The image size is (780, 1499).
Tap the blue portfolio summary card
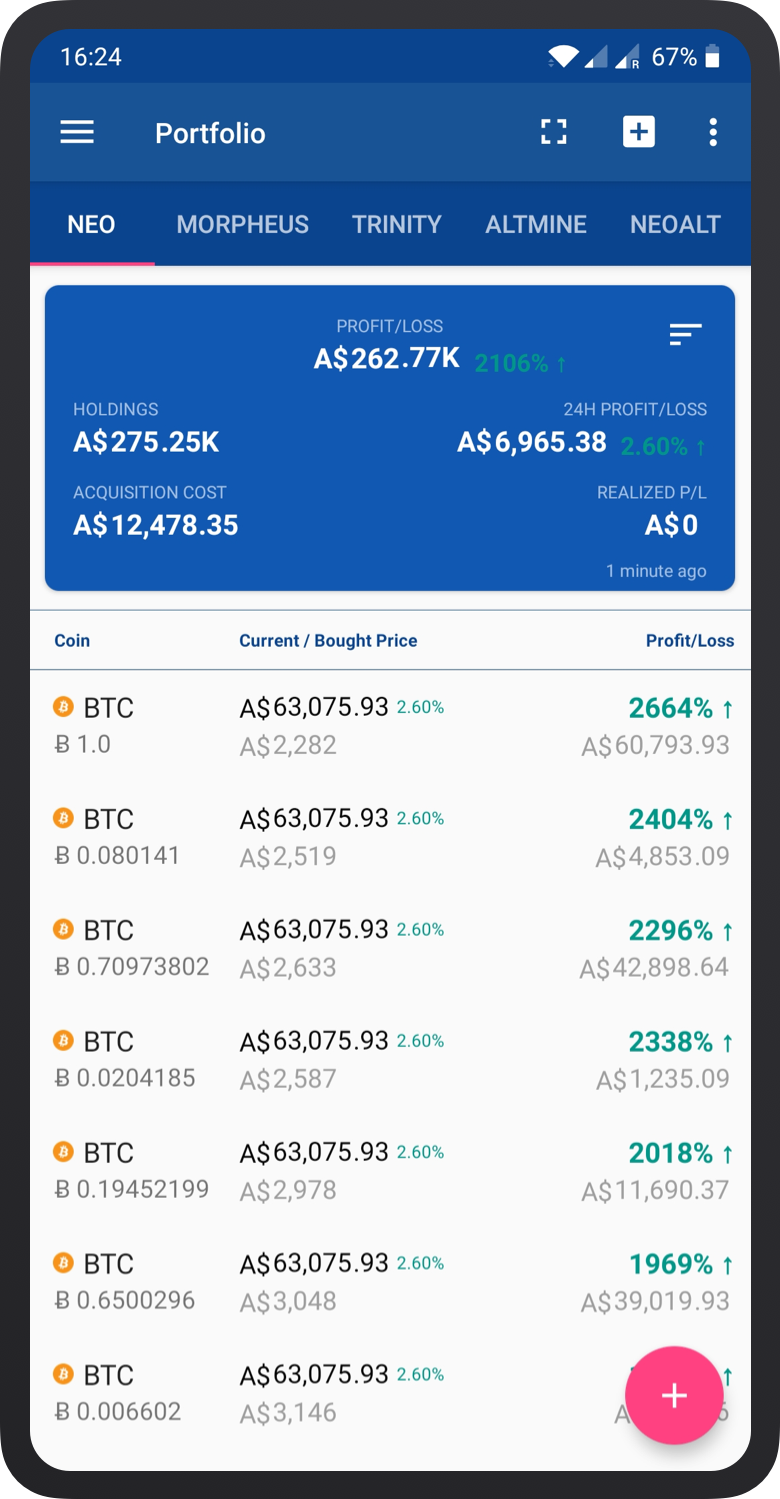tap(390, 437)
